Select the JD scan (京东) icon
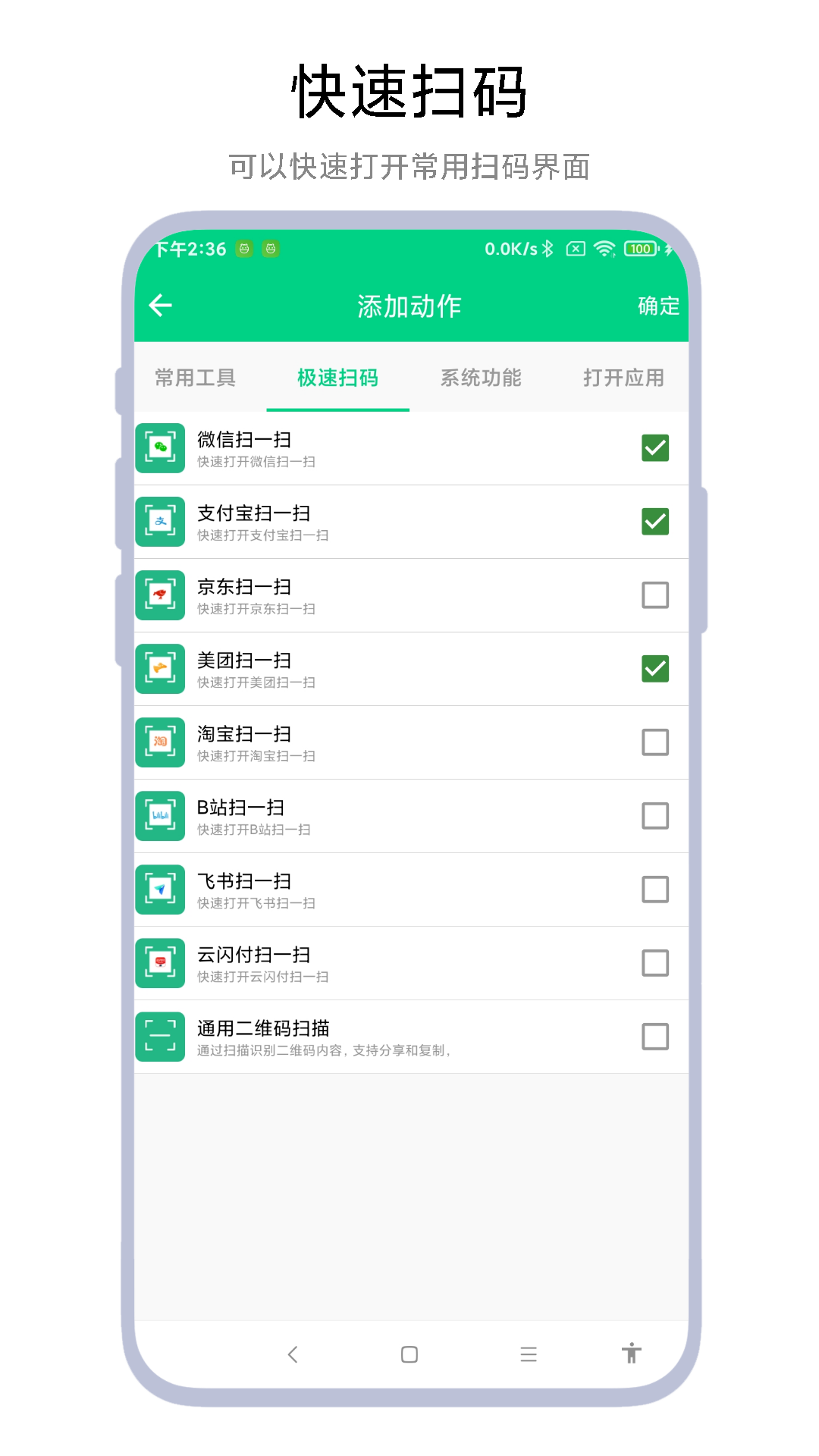The image size is (819, 1456). click(159, 595)
